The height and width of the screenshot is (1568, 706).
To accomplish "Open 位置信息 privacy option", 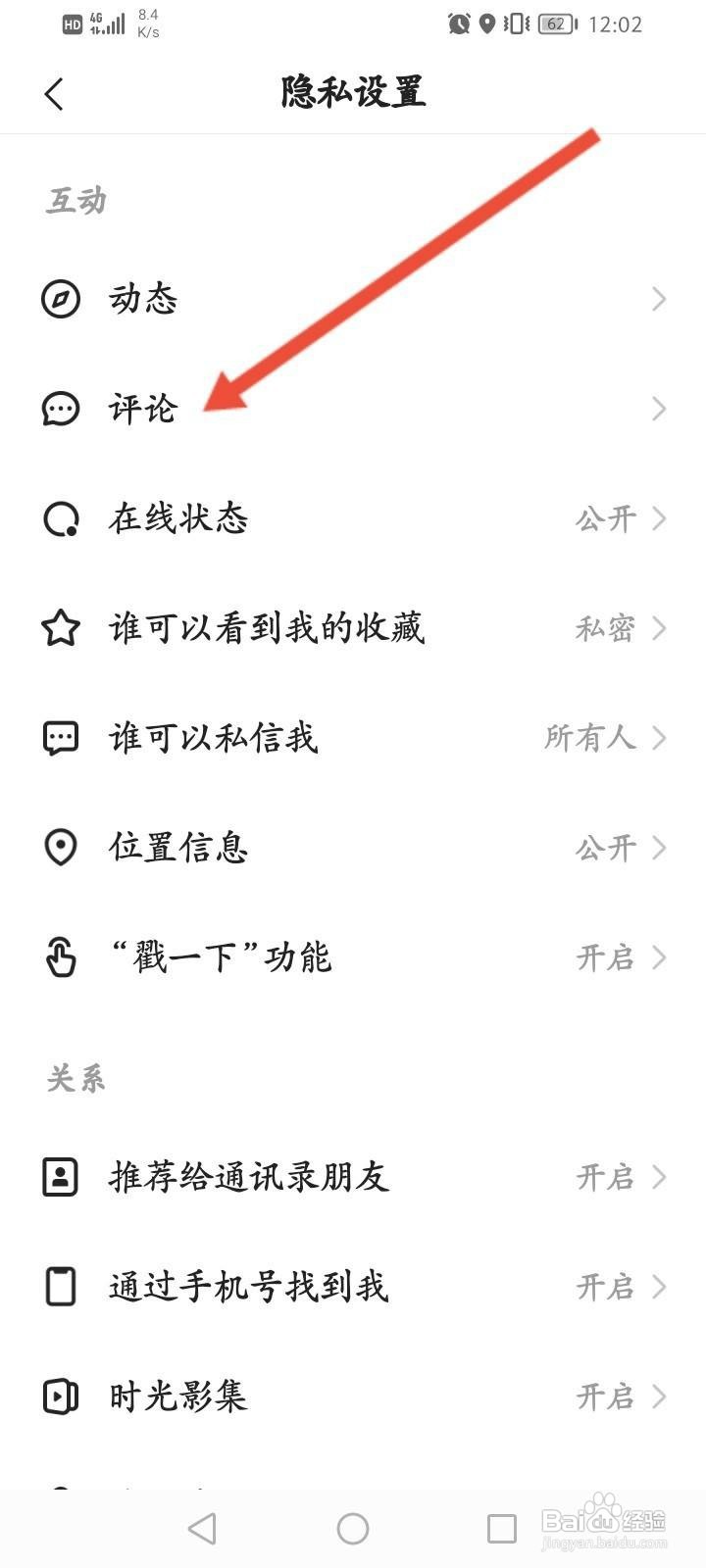I will [x=353, y=848].
